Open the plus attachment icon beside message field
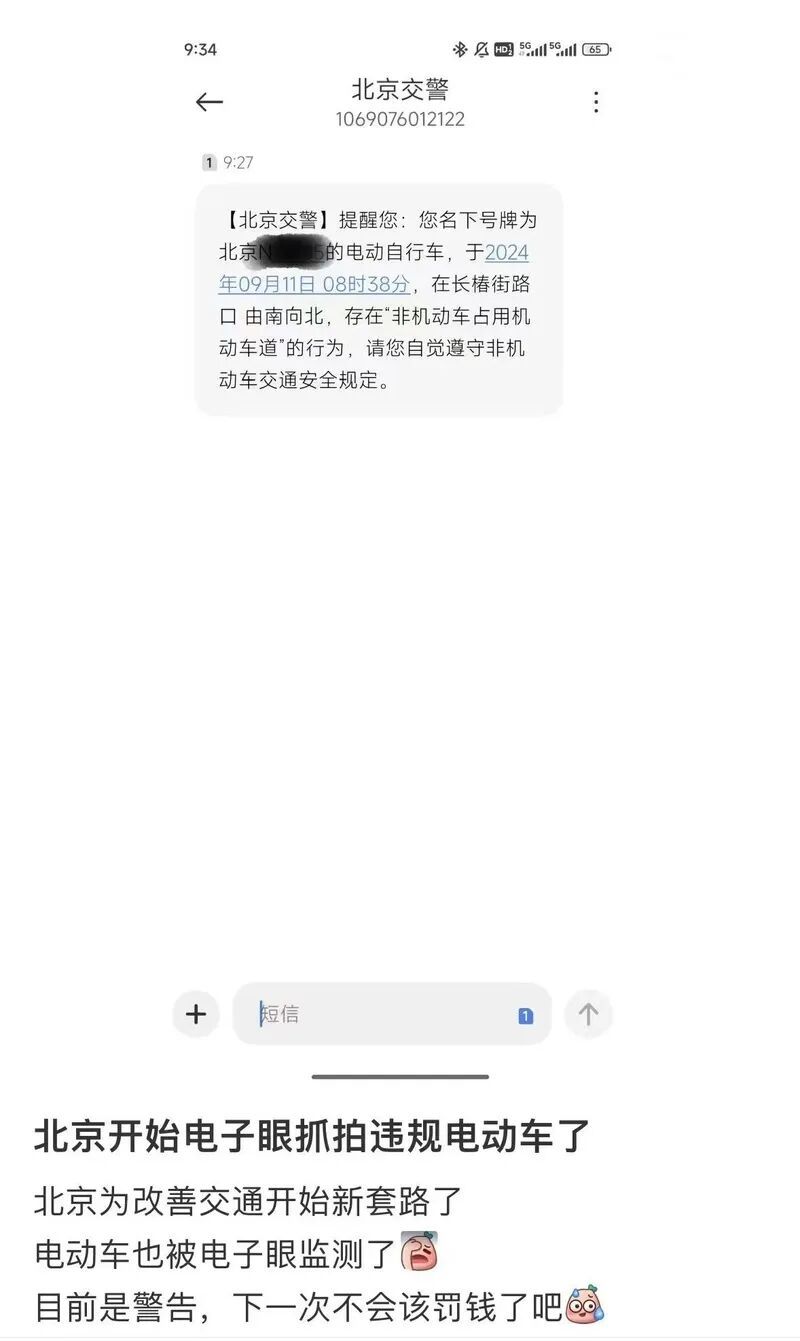 point(195,1014)
